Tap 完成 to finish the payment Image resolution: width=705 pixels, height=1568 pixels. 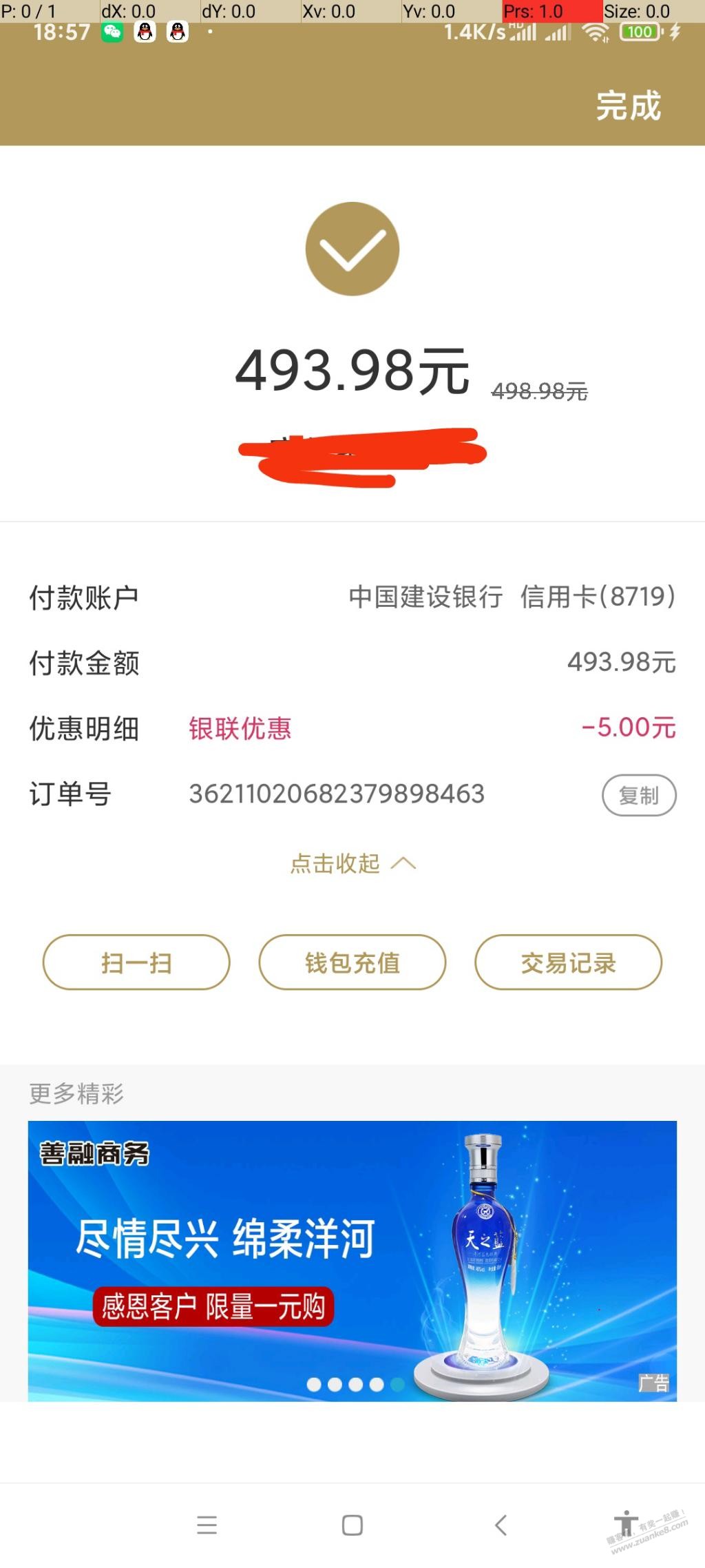[628, 106]
